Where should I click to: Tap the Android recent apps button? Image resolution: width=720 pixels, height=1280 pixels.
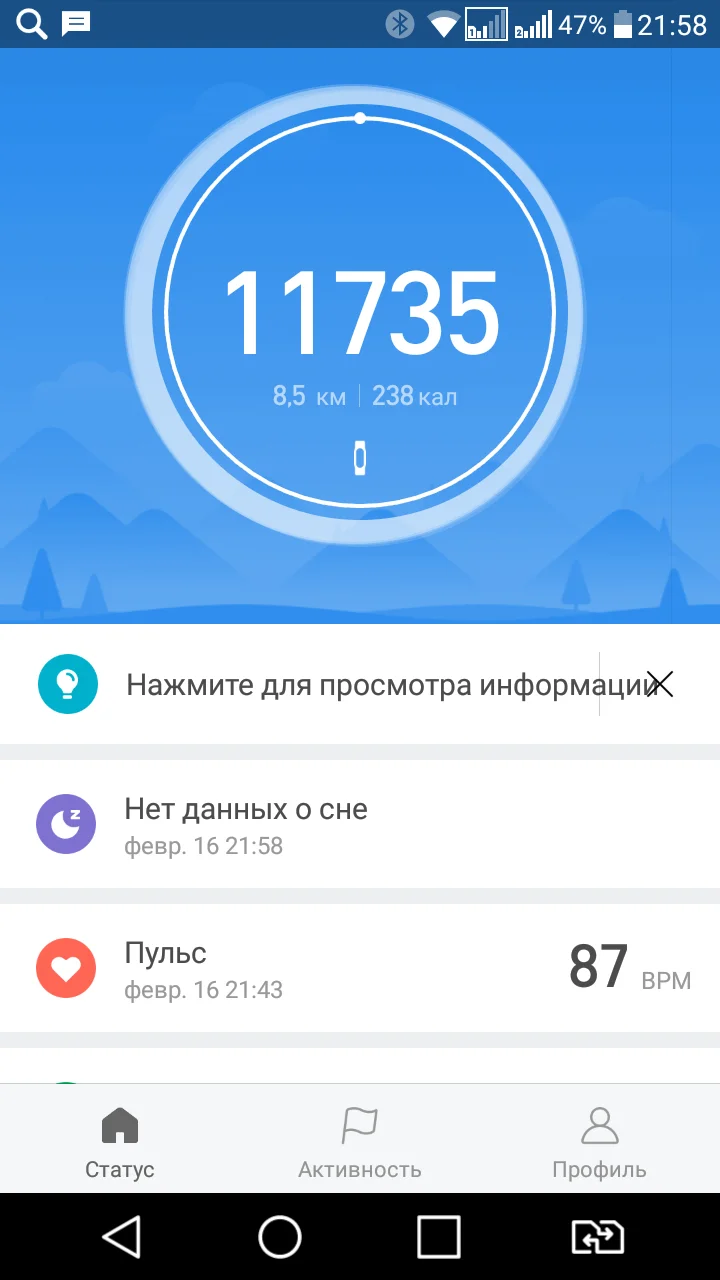[x=440, y=1236]
